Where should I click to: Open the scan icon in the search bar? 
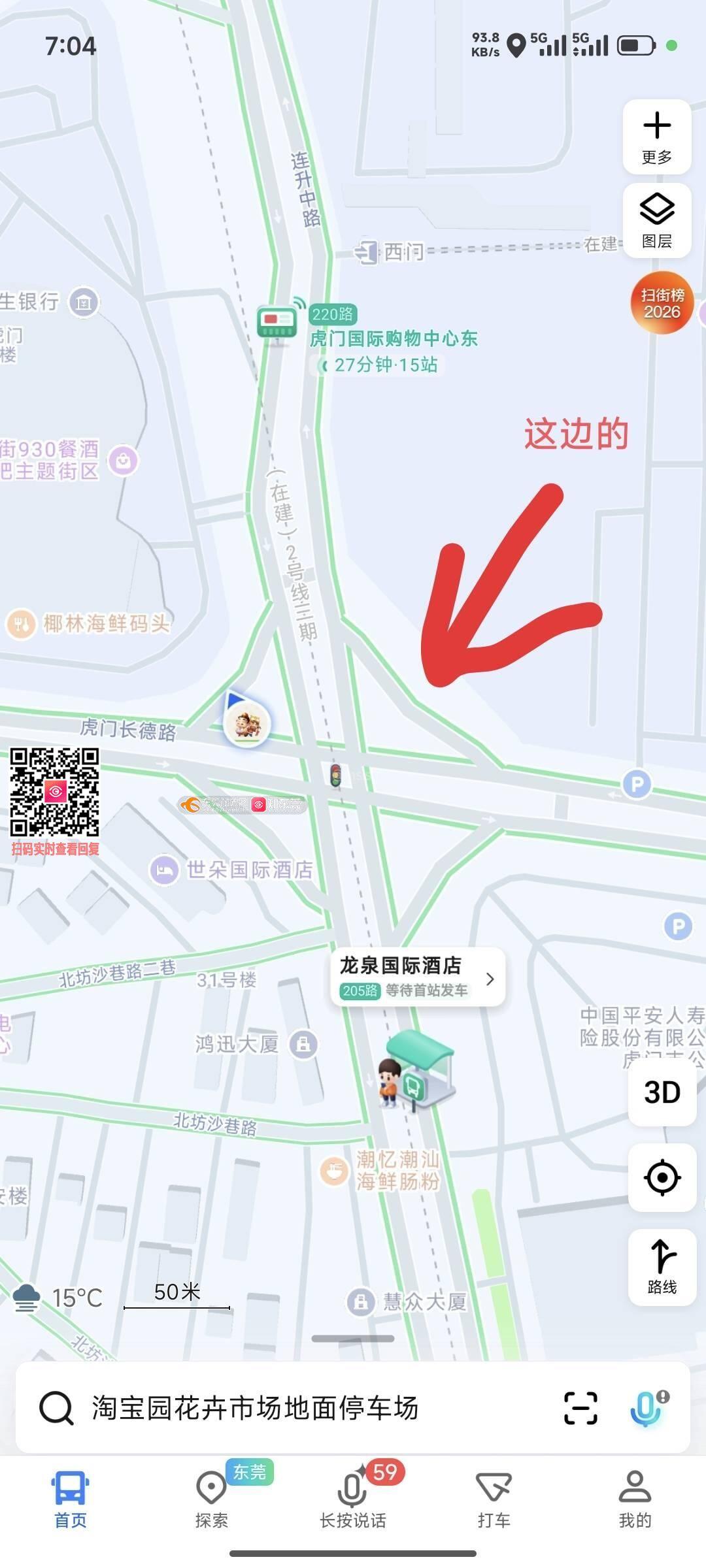[x=580, y=1407]
